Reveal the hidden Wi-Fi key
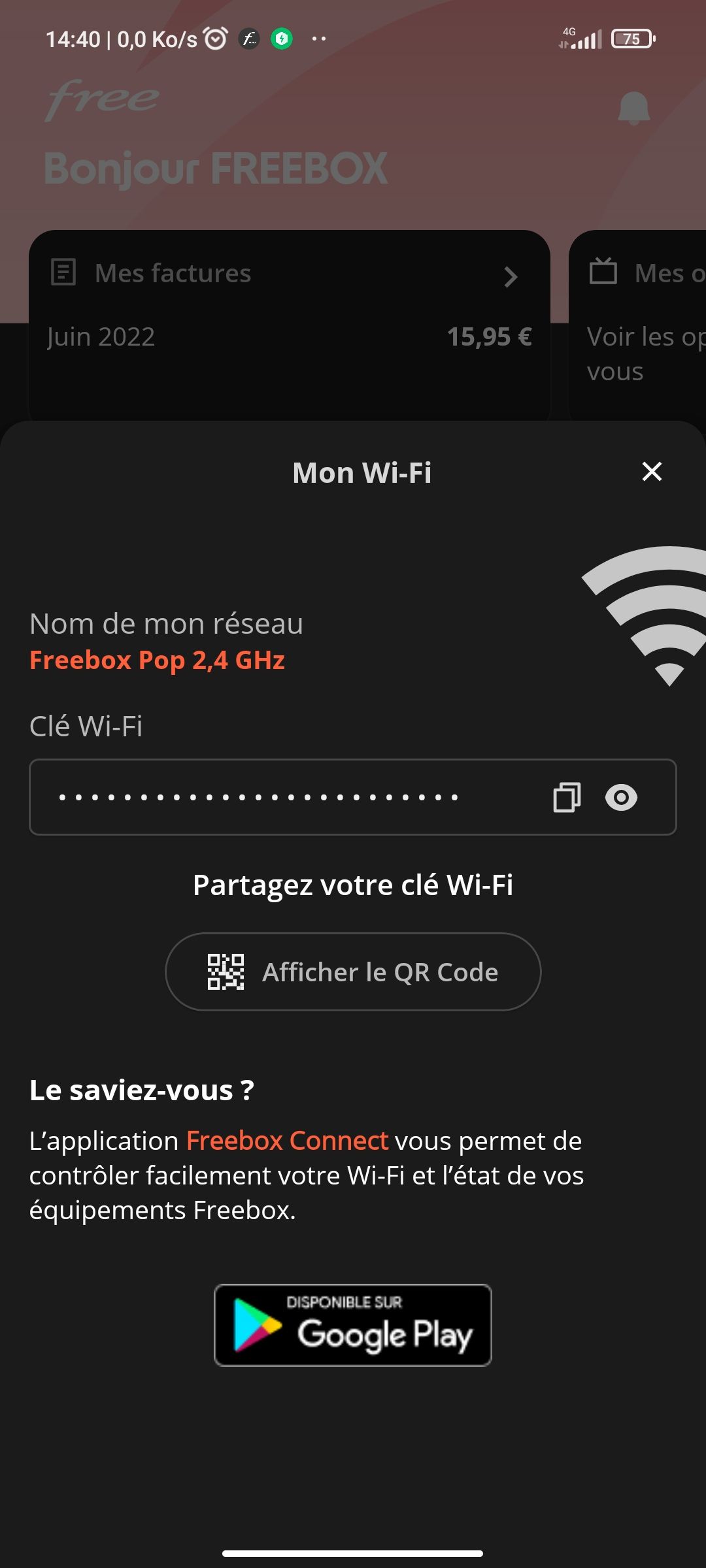The image size is (706, 1568). (621, 797)
